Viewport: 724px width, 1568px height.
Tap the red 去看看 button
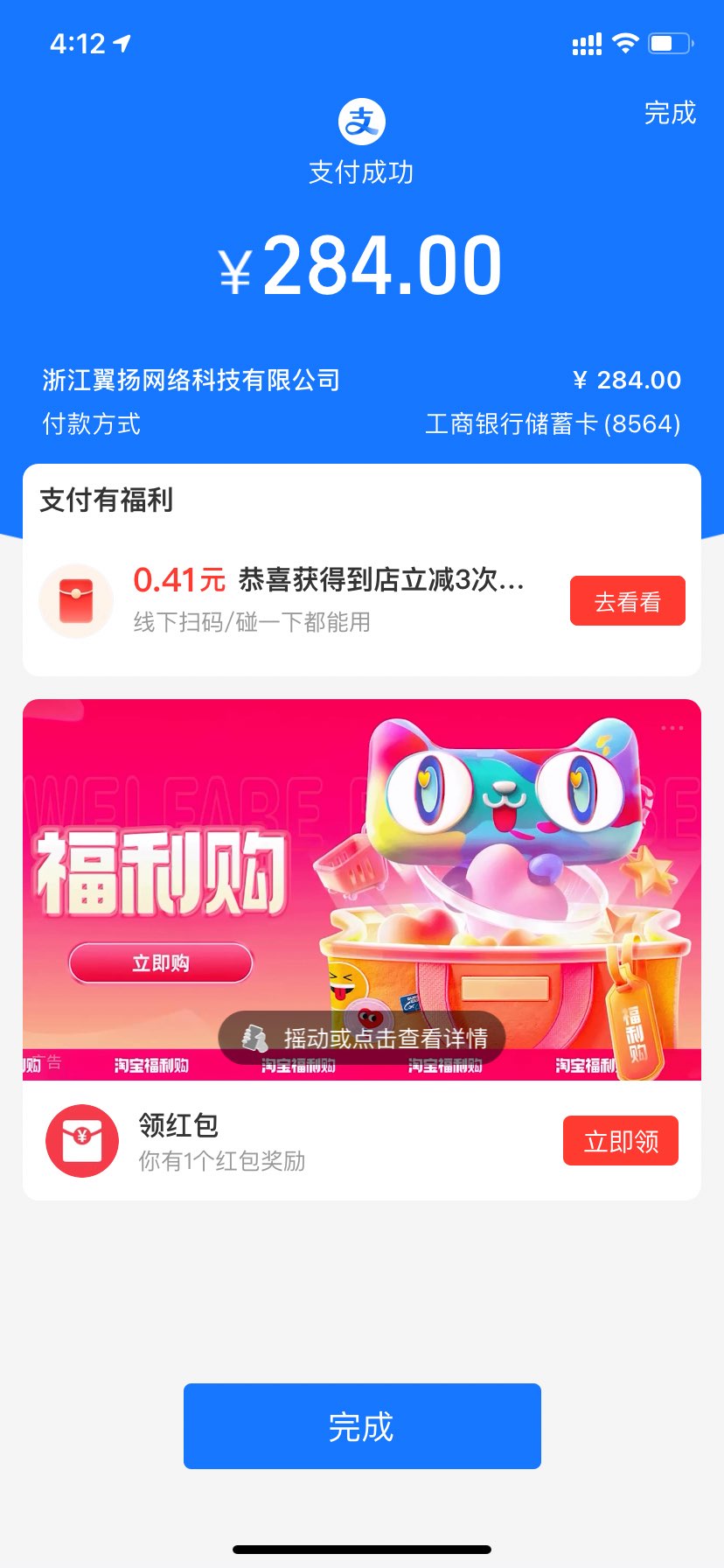[x=627, y=601]
